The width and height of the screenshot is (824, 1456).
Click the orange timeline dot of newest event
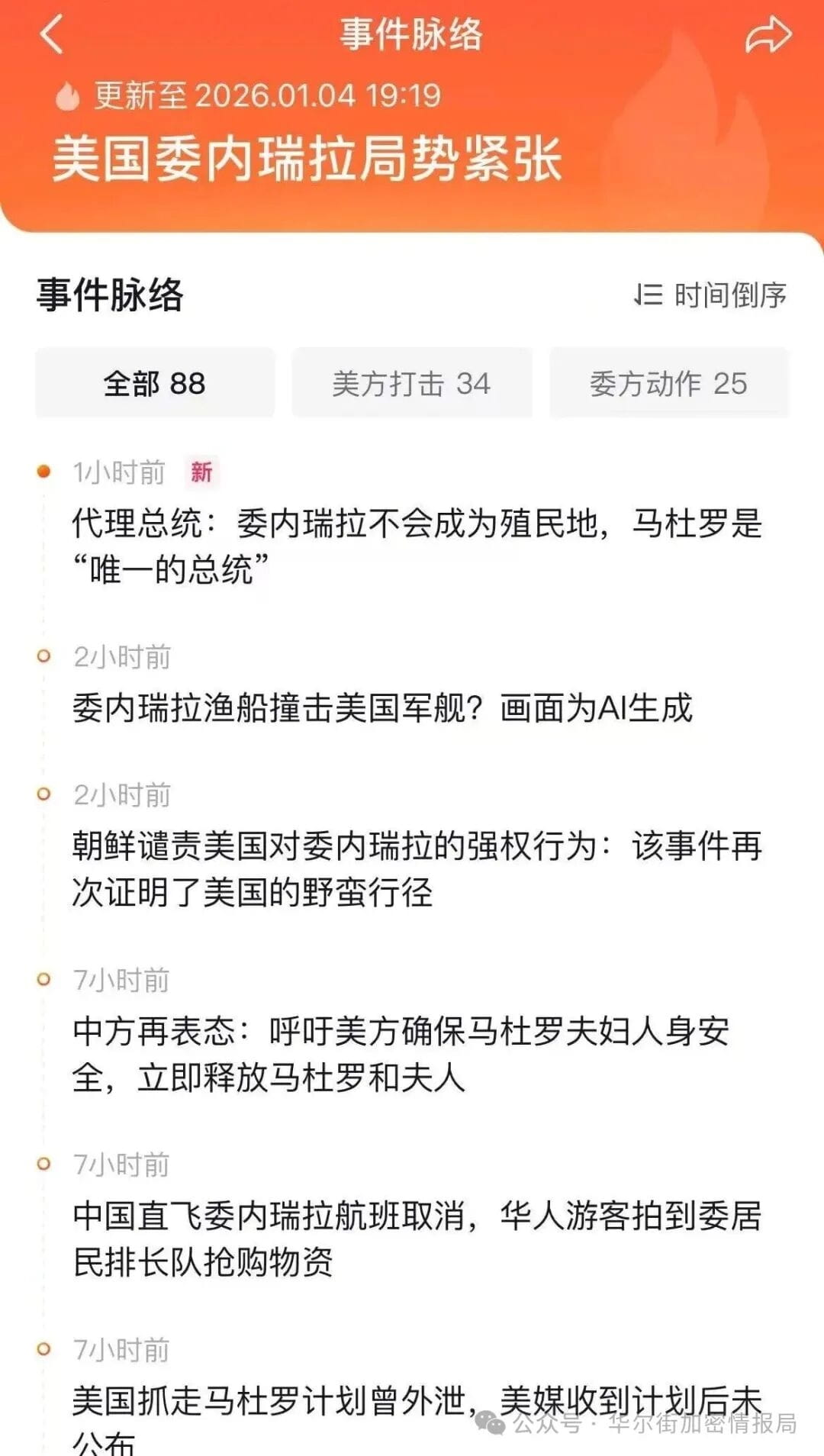click(x=43, y=472)
